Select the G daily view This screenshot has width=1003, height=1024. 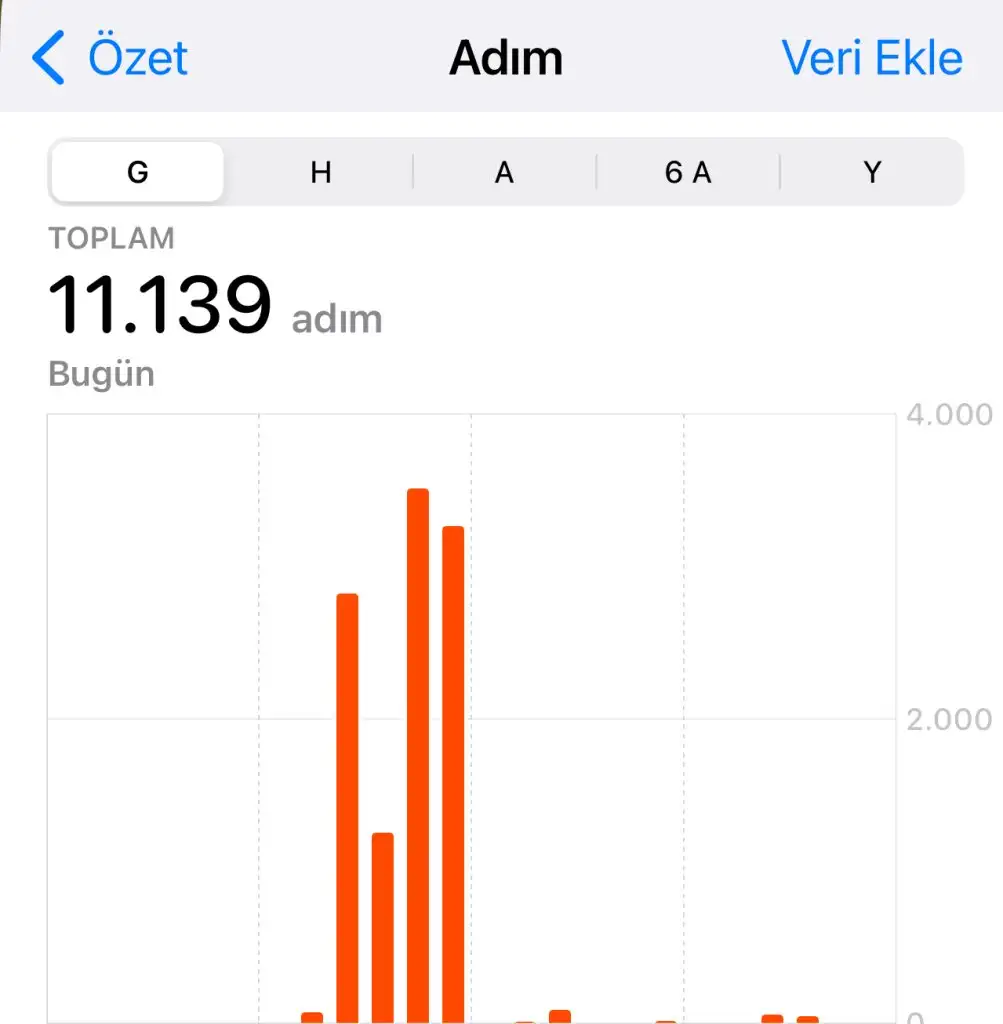pos(138,172)
